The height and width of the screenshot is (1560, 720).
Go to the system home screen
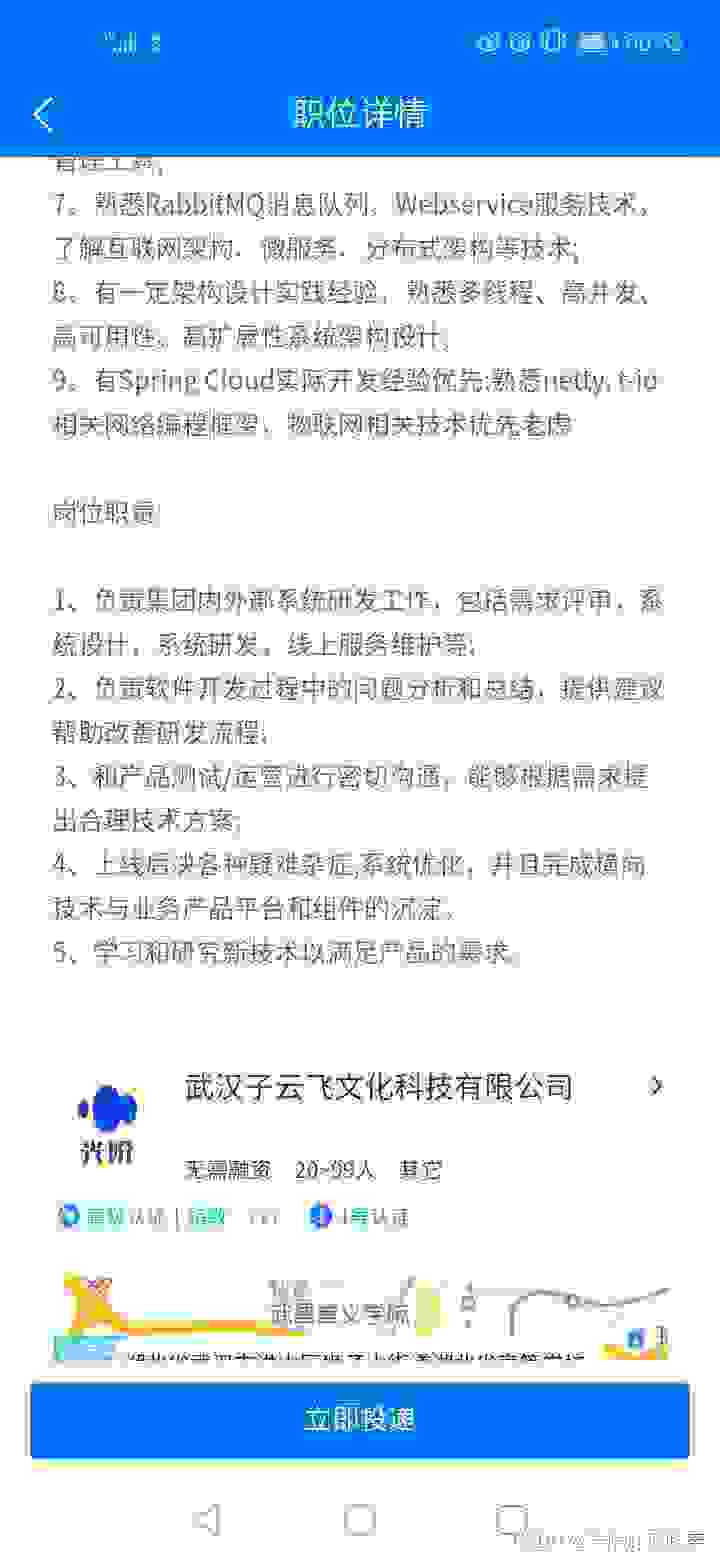pos(360,1520)
